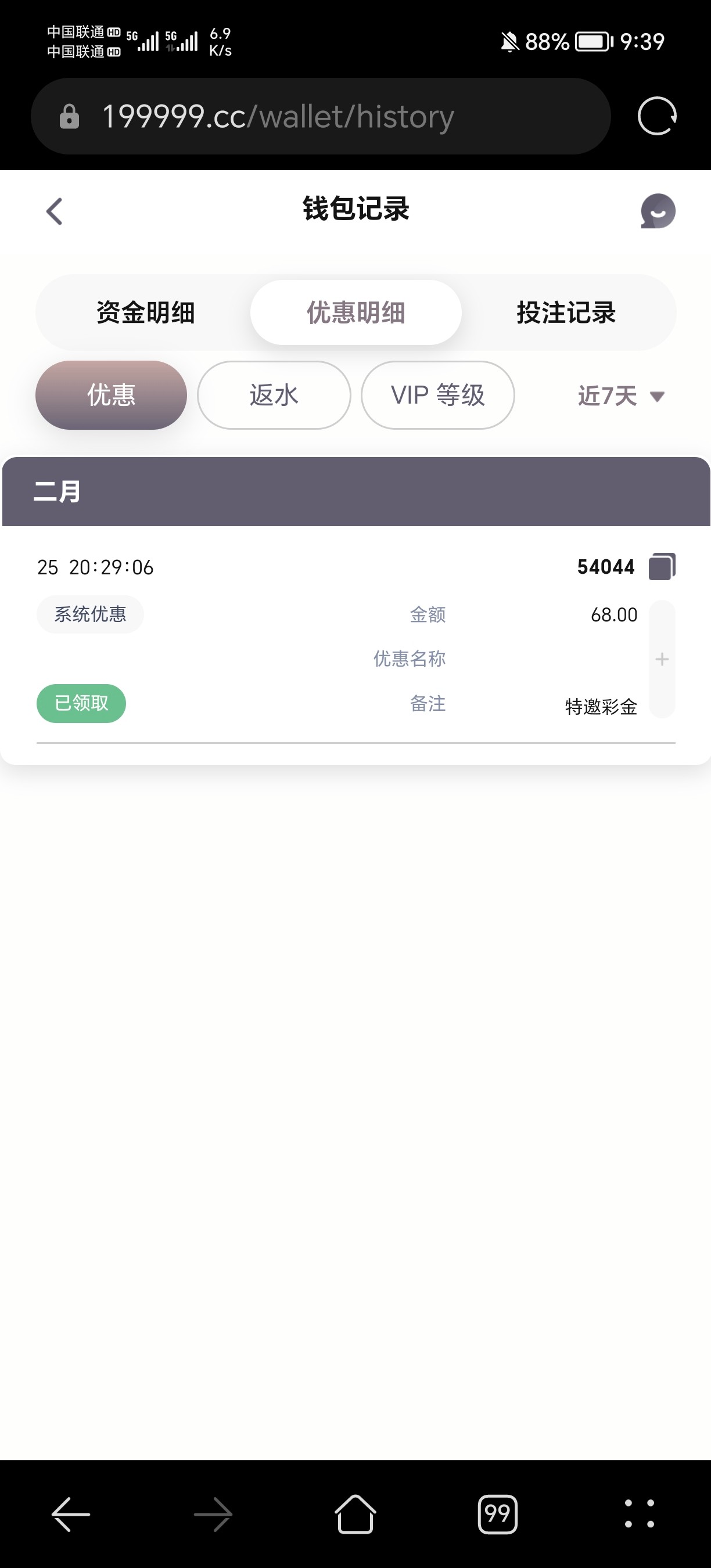Navigate back with the bottom left arrow

(x=71, y=1514)
